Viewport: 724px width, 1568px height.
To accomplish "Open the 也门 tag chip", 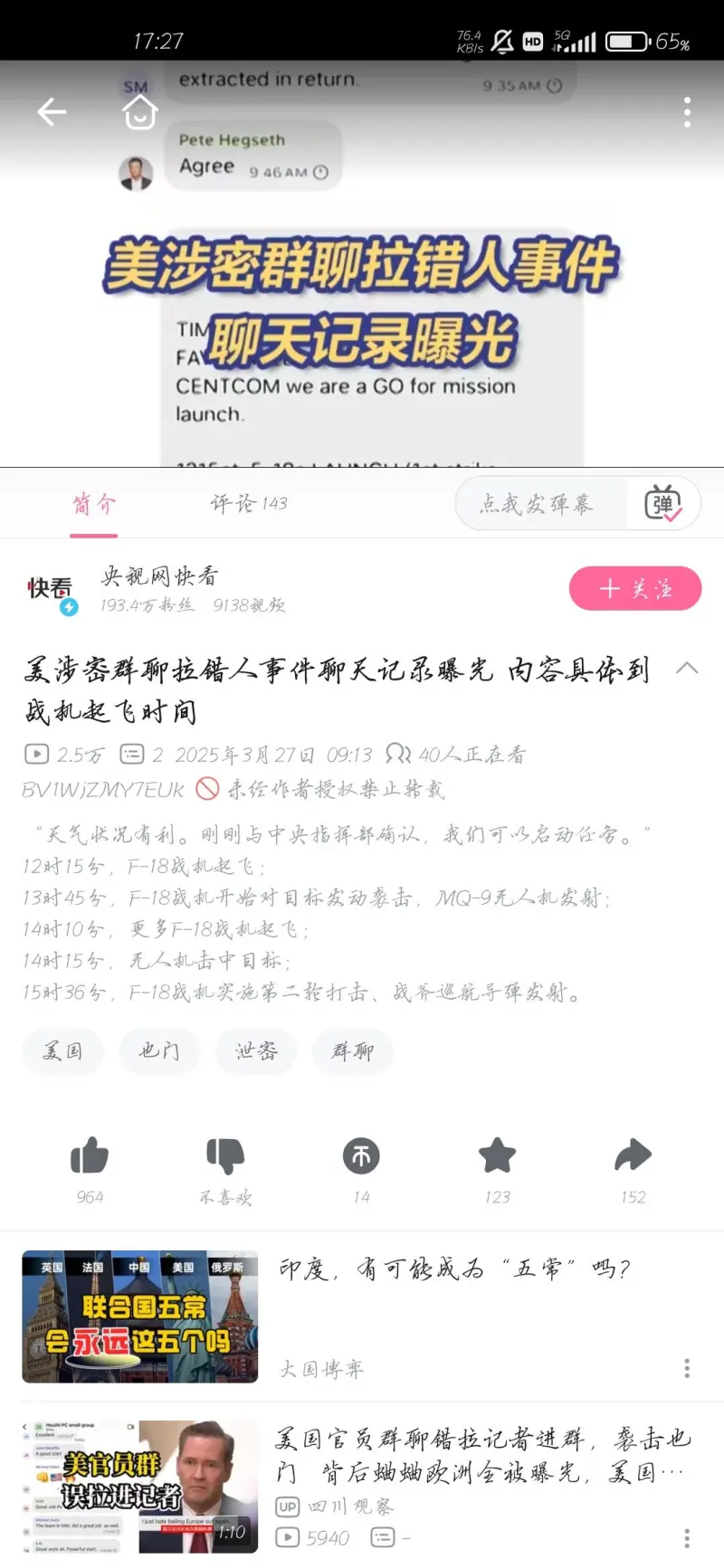I will click(158, 1051).
